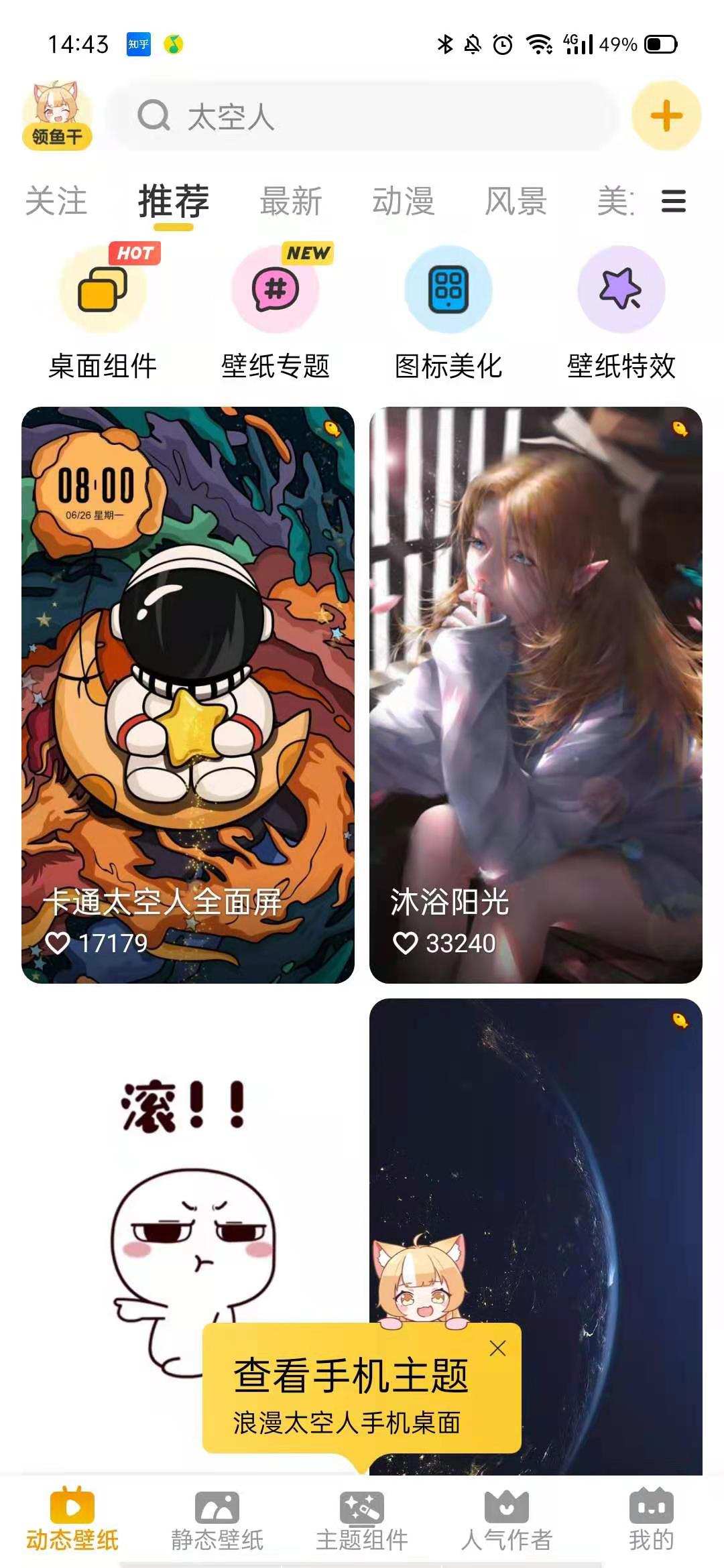The image size is (724, 1568).
Task: Select the 风景 category tab
Action: click(516, 201)
